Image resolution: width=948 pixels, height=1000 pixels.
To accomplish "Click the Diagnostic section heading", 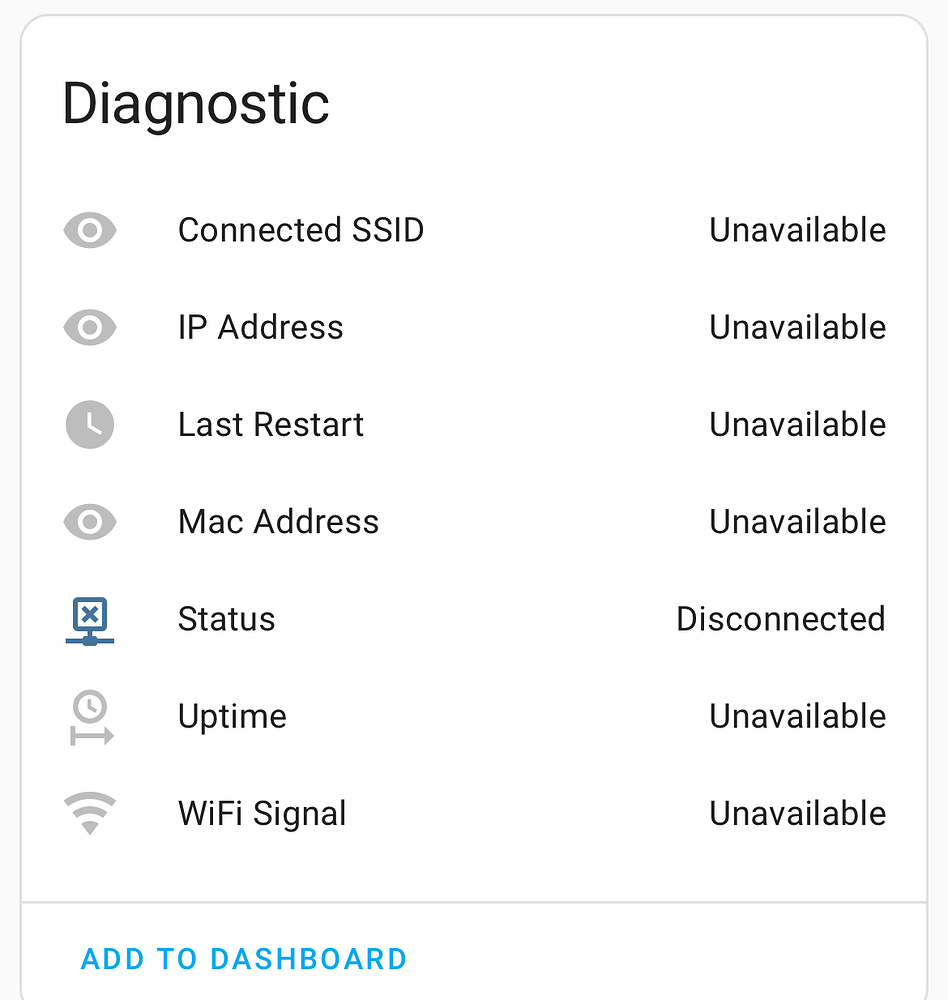I will click(196, 103).
